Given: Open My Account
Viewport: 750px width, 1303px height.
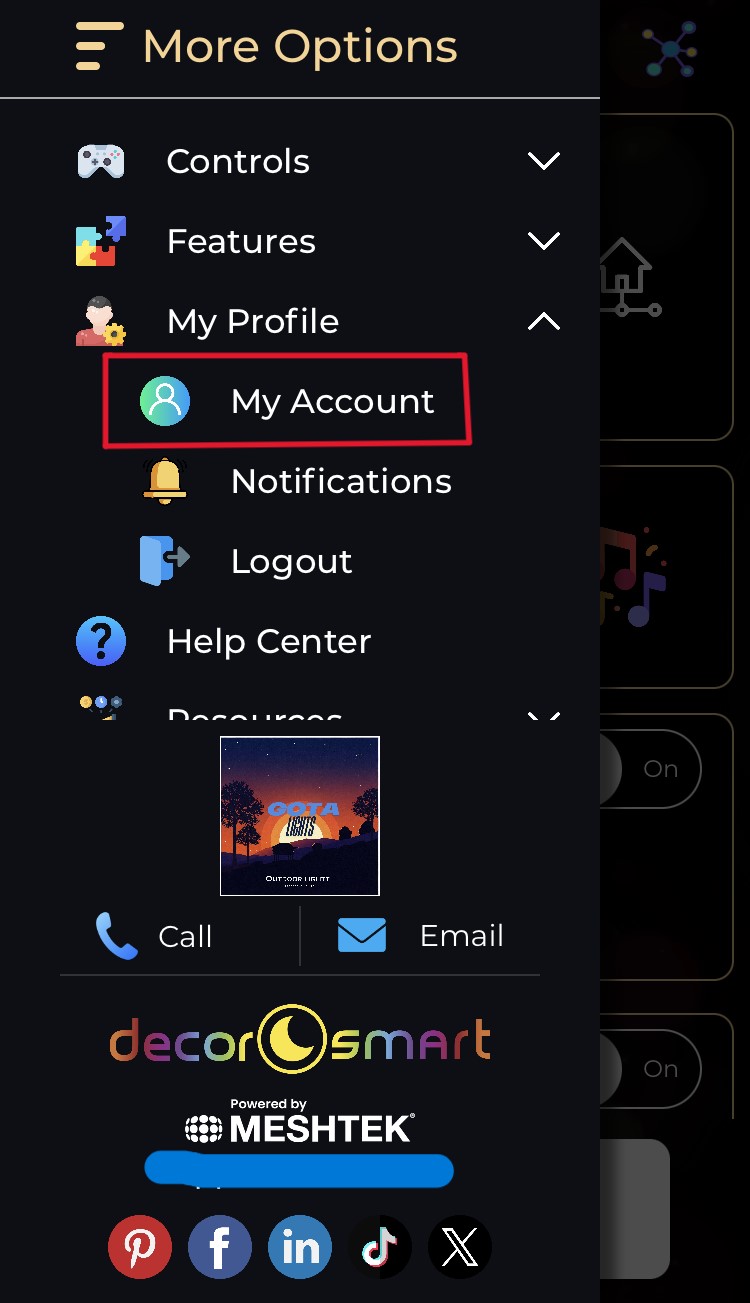Looking at the screenshot, I should pos(332,401).
